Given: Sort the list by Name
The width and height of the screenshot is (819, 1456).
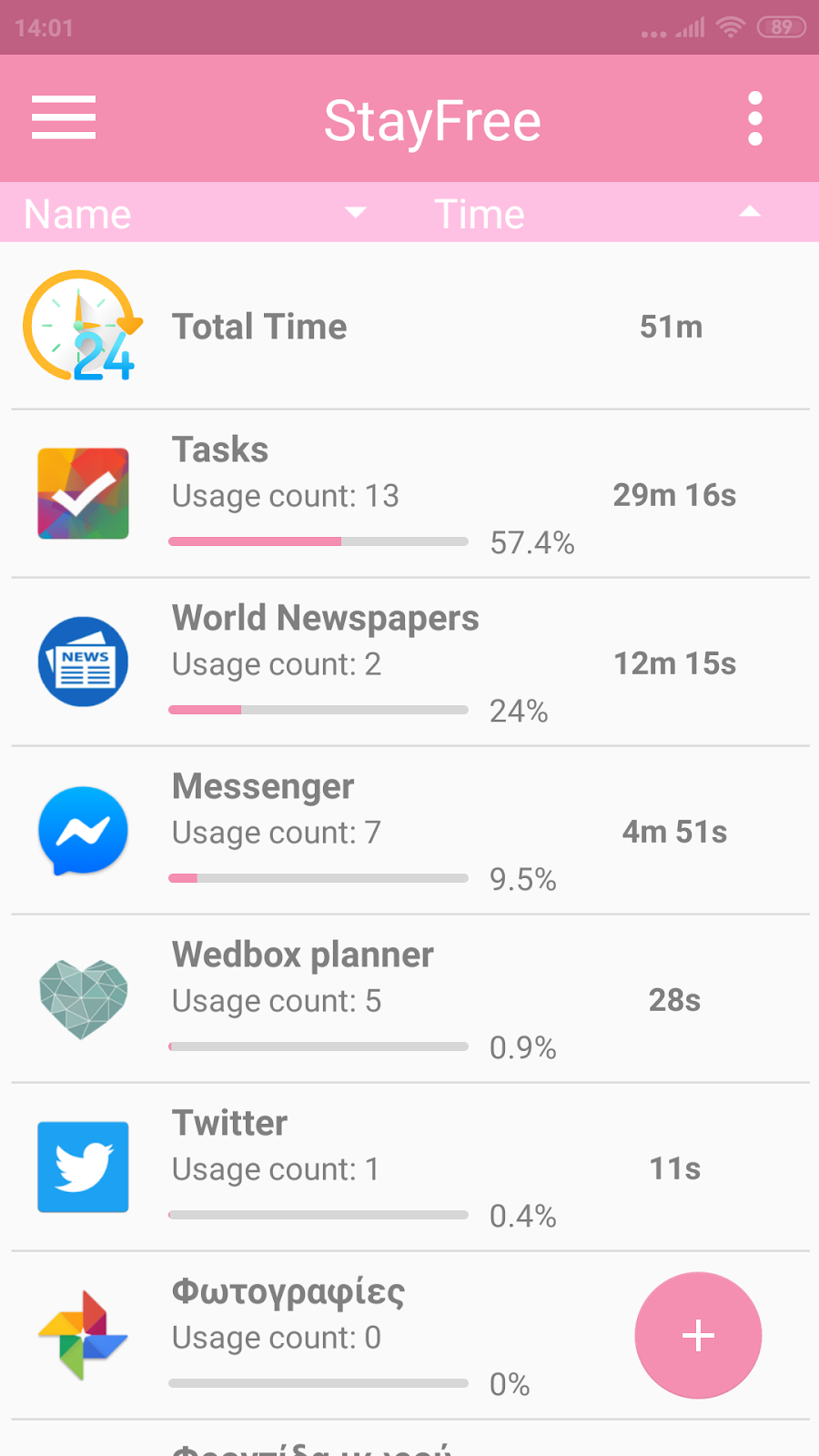Looking at the screenshot, I should coord(193,214).
